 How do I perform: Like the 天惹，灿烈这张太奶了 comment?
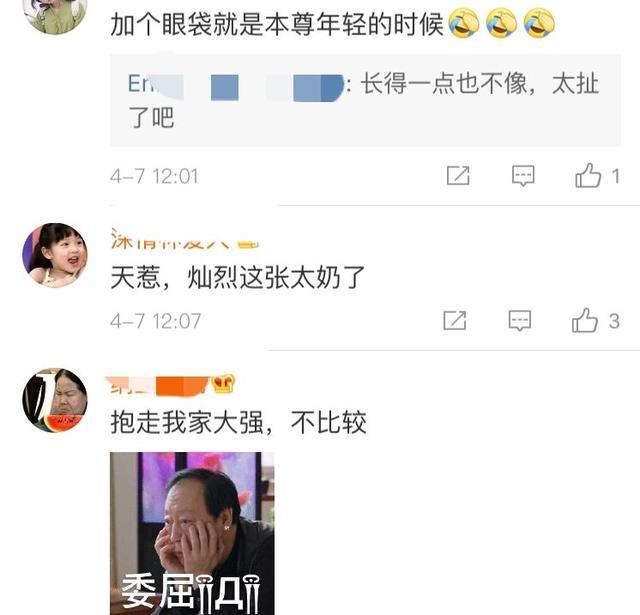pyautogui.click(x=585, y=321)
